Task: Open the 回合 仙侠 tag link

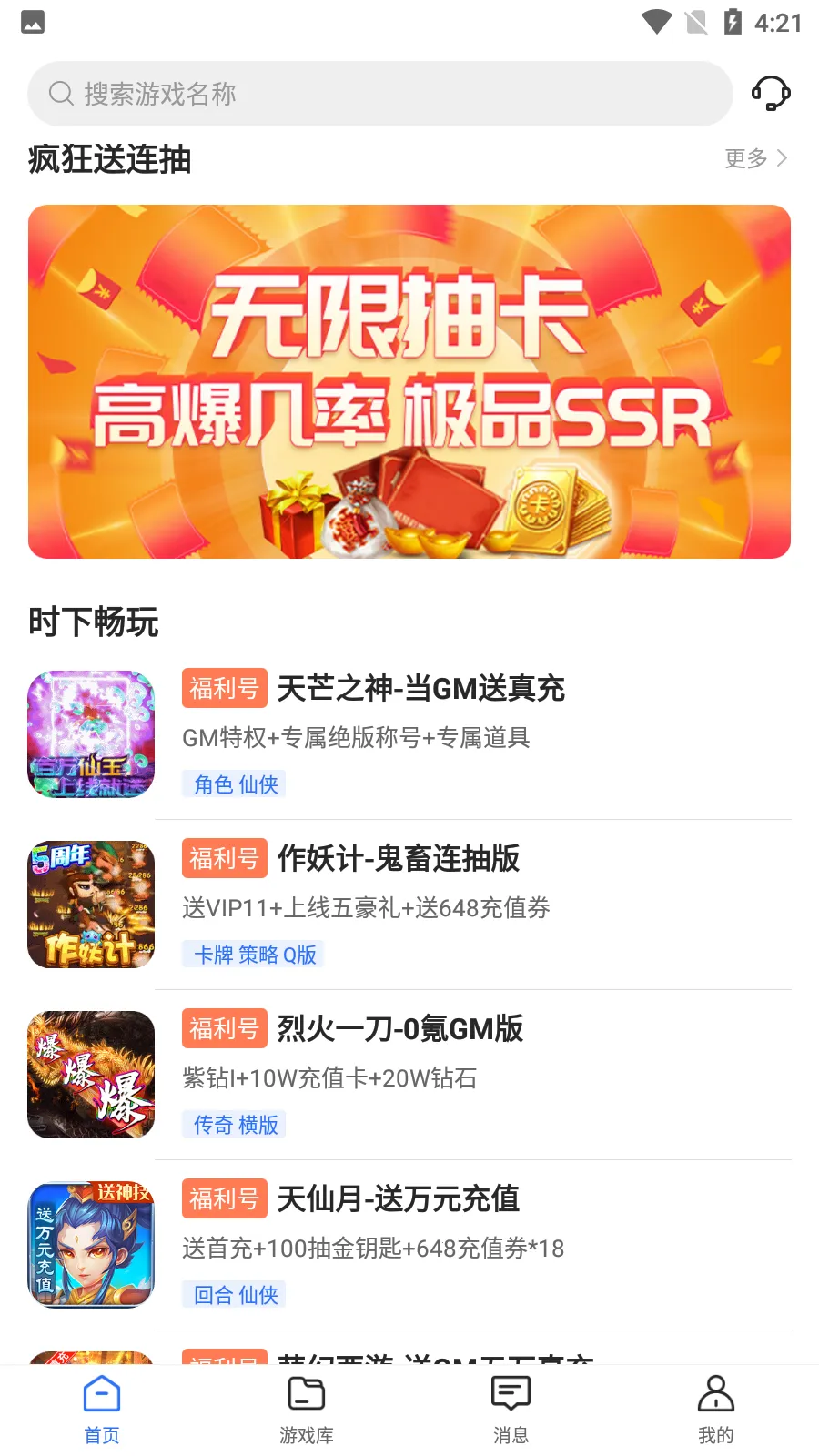Action: [234, 1294]
